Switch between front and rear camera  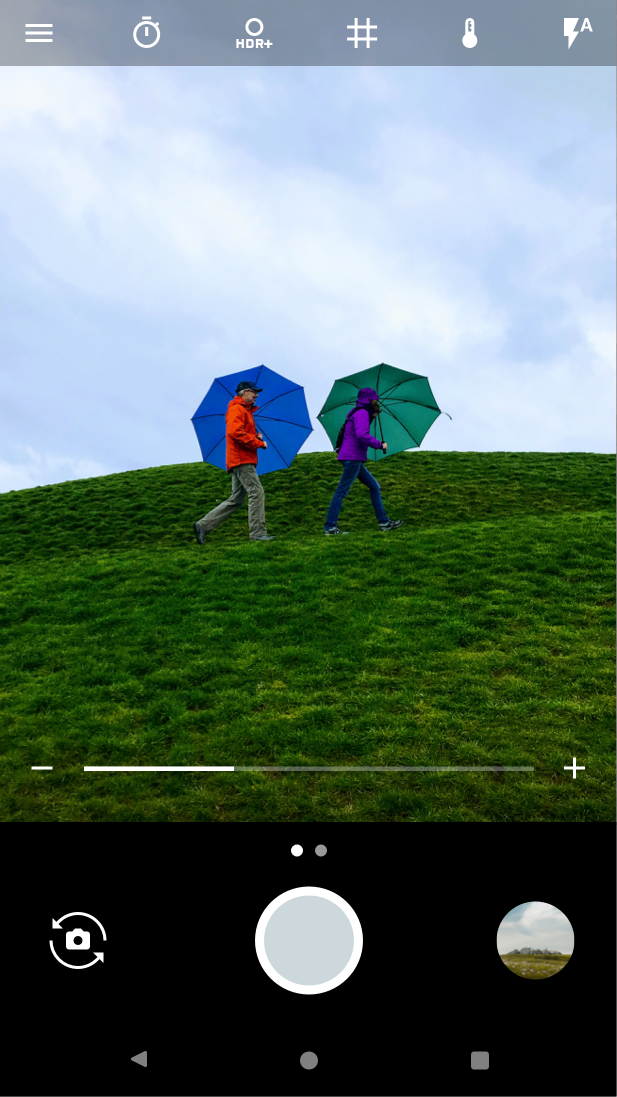(x=78, y=940)
